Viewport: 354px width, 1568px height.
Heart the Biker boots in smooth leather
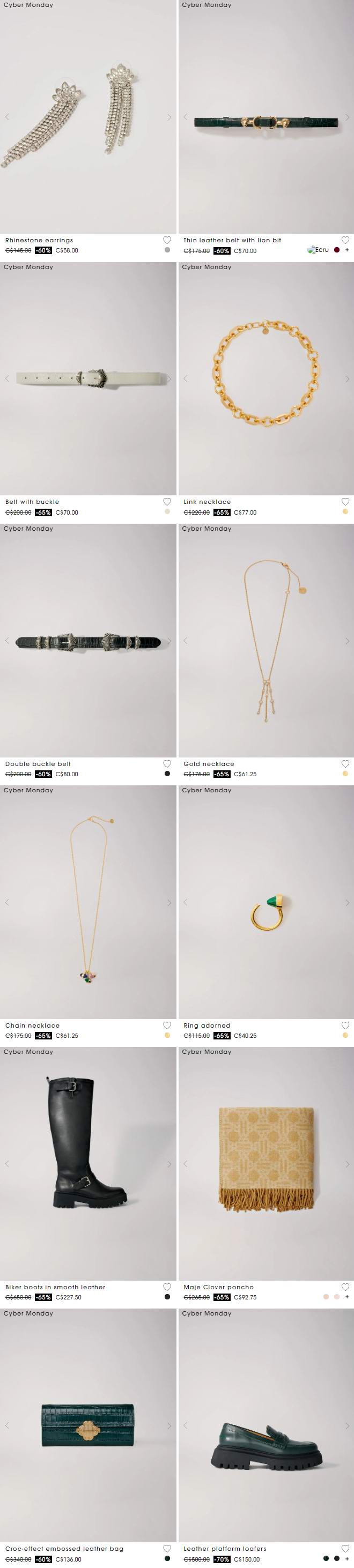pyautogui.click(x=167, y=1287)
